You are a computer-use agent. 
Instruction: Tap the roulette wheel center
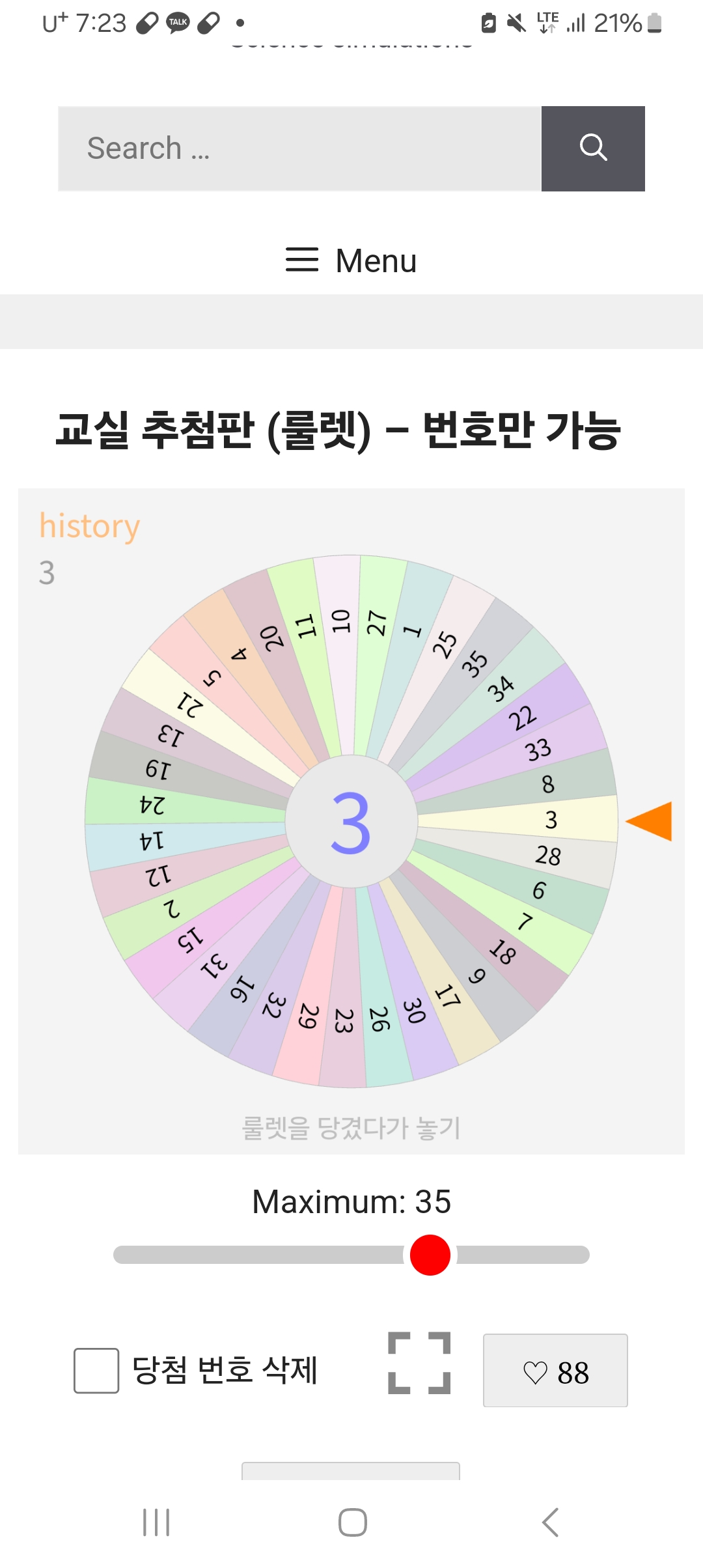click(x=351, y=822)
